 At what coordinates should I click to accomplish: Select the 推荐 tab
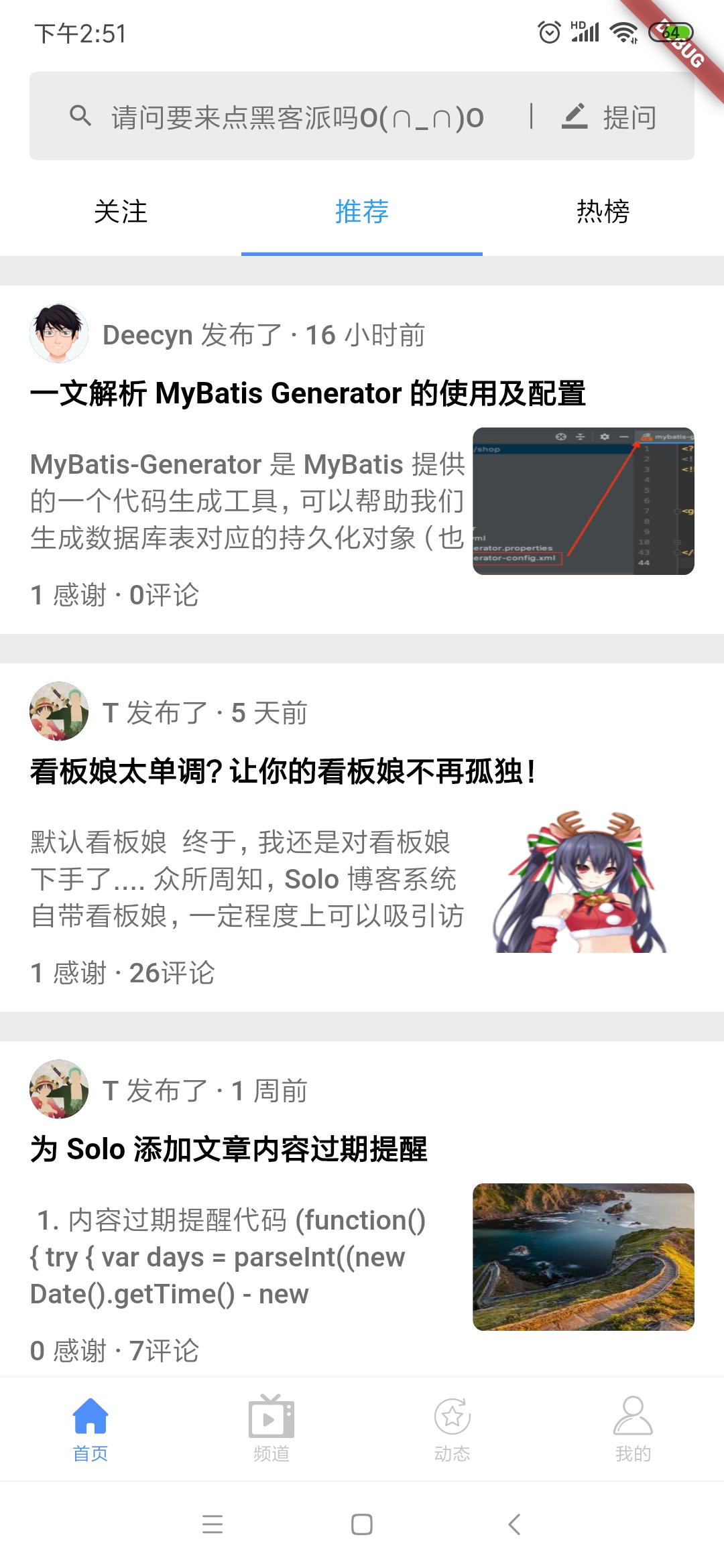tap(362, 212)
